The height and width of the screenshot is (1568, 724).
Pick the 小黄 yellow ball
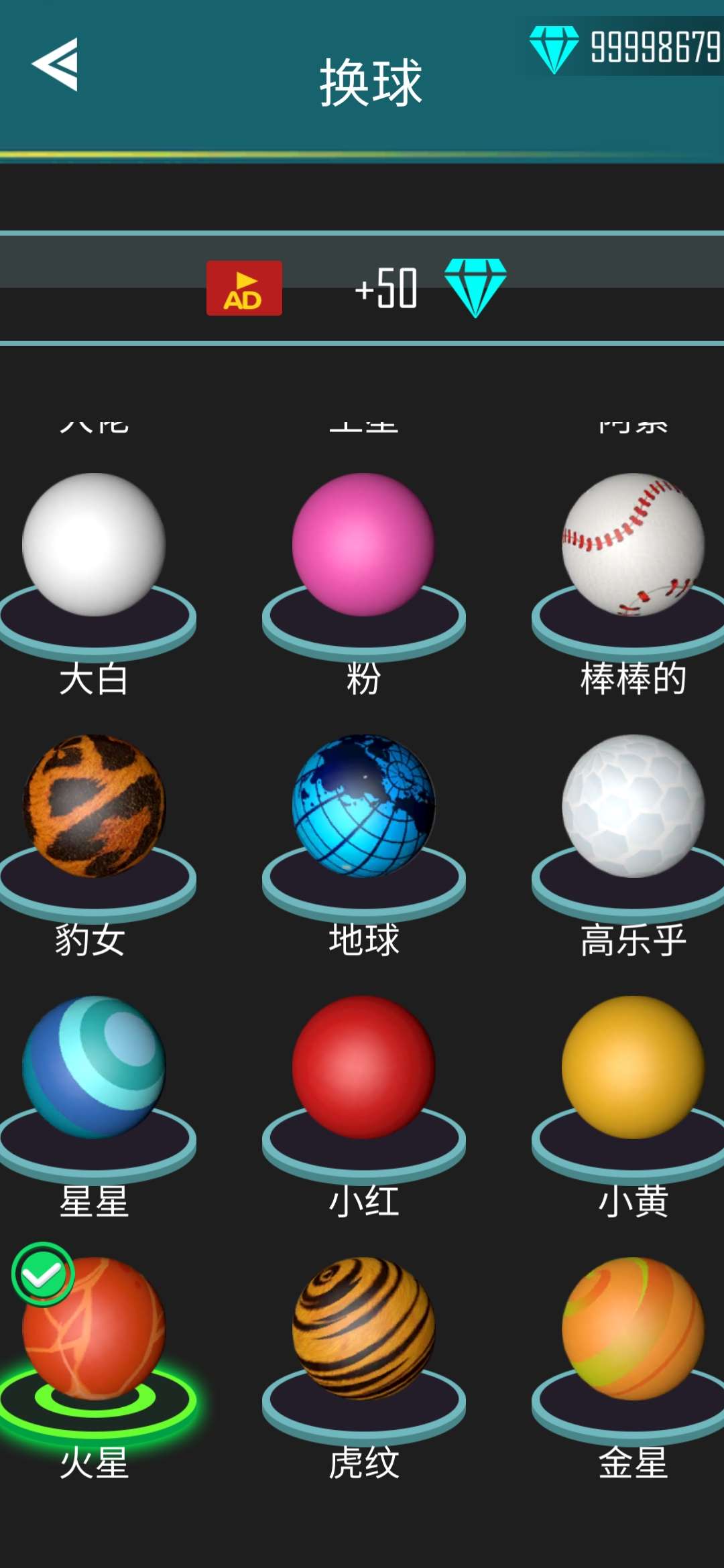click(x=633, y=1067)
